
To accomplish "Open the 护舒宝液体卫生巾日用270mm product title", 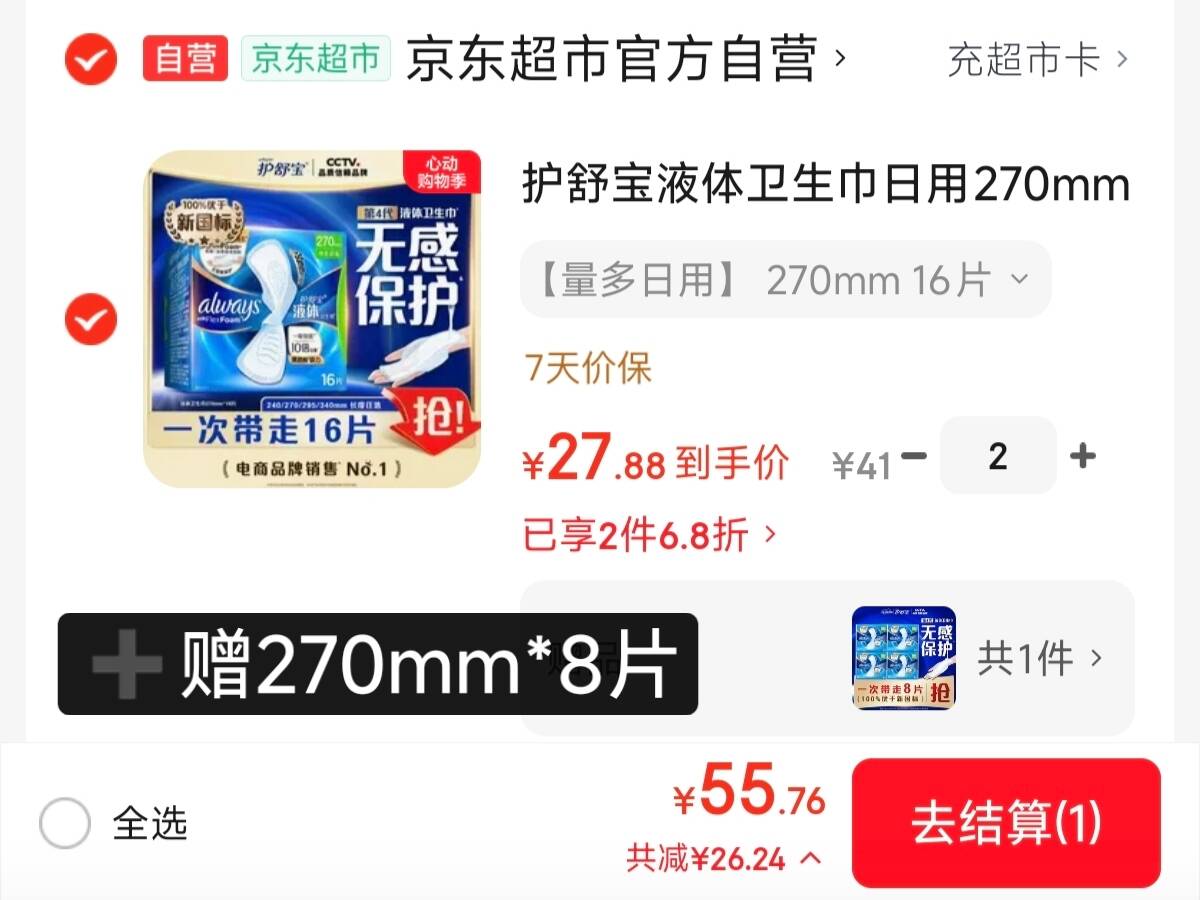I will tap(826, 185).
